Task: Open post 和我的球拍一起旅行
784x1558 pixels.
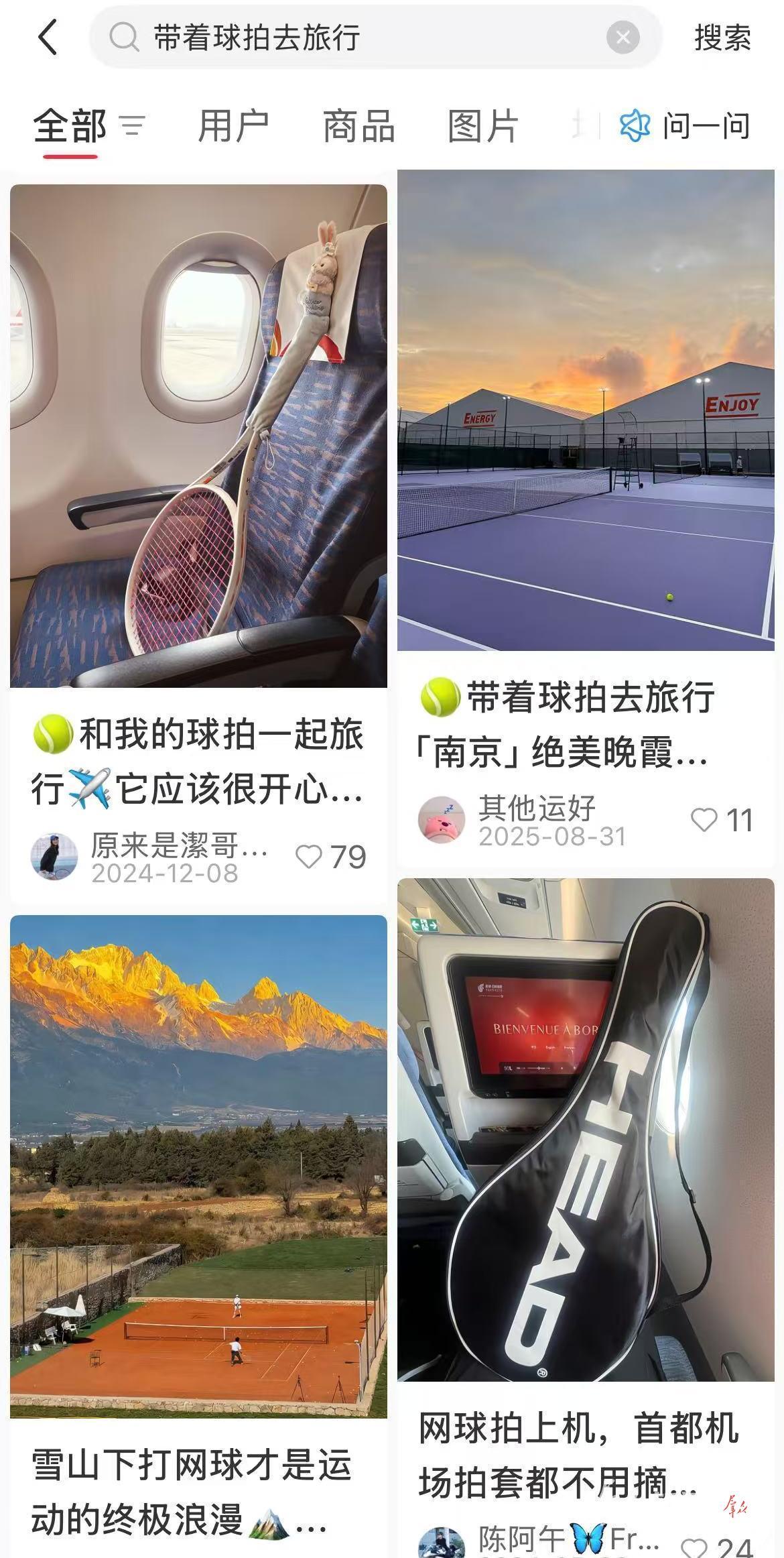Action: pyautogui.click(x=198, y=436)
